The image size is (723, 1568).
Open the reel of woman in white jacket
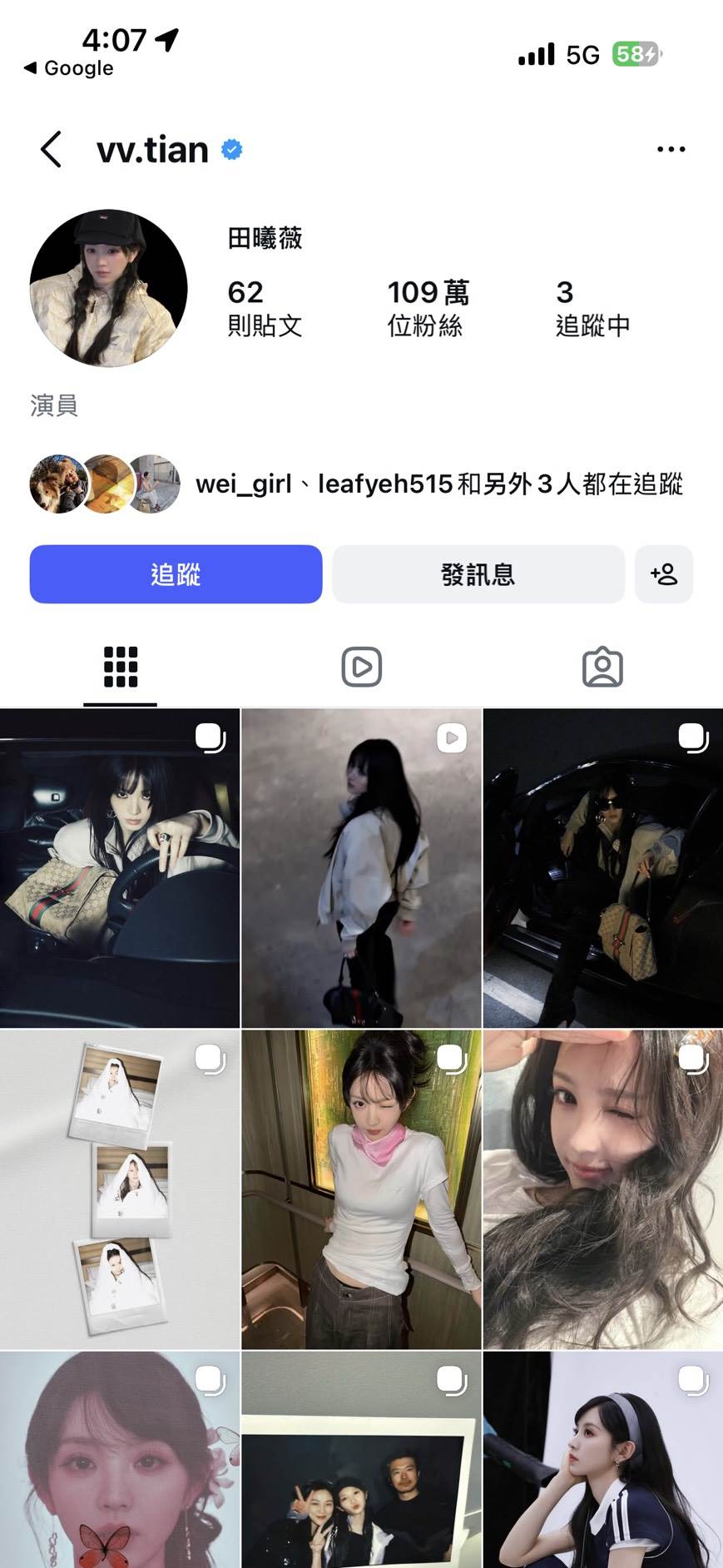(361, 868)
